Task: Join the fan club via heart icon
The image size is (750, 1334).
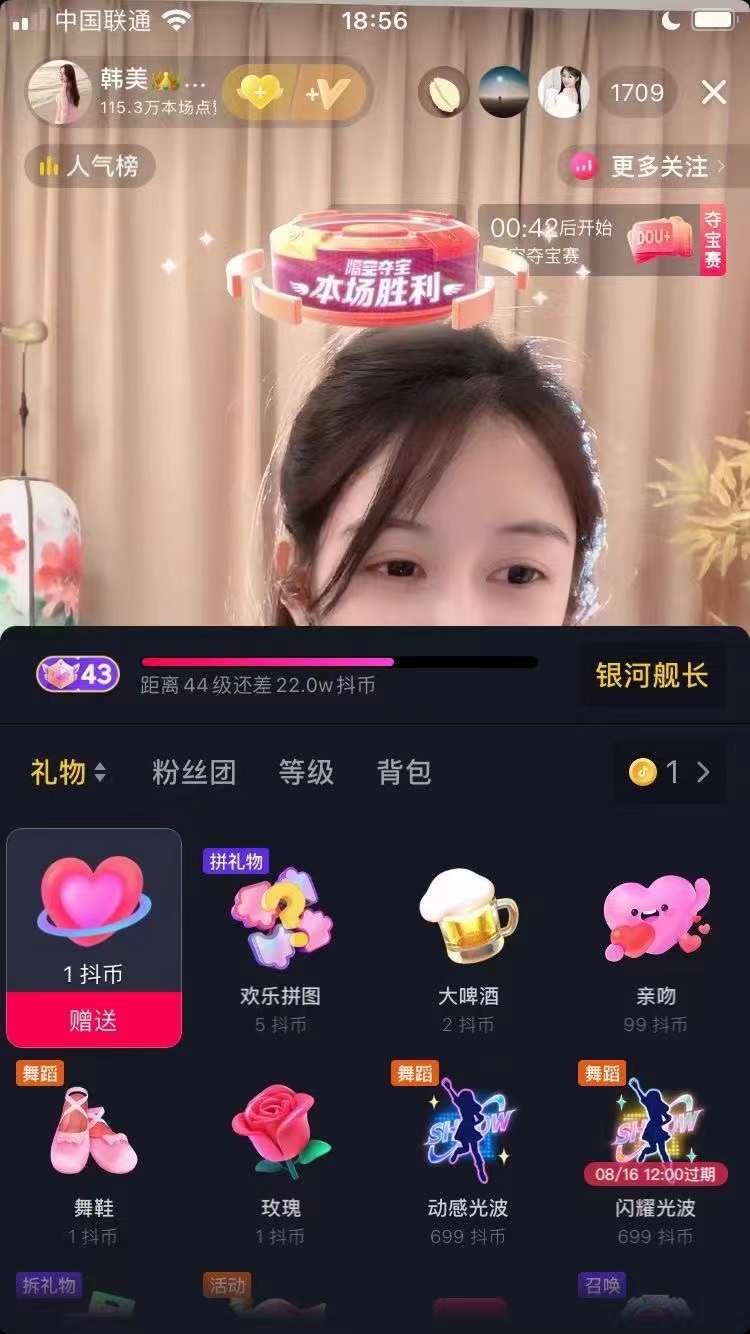Action: coord(260,93)
